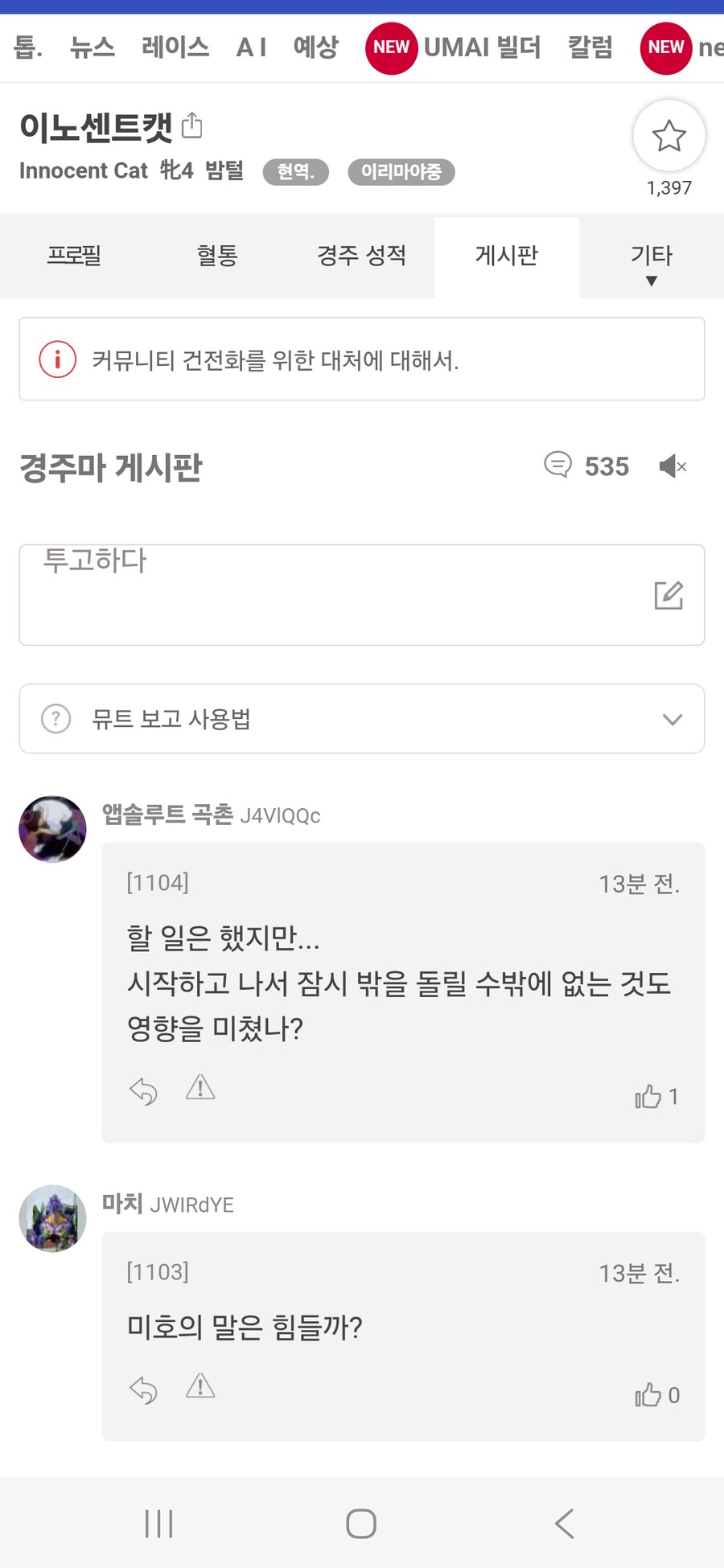This screenshot has height=1568, width=724.
Task: Reply to comment [1104] using arrow icon
Action: (143, 1090)
